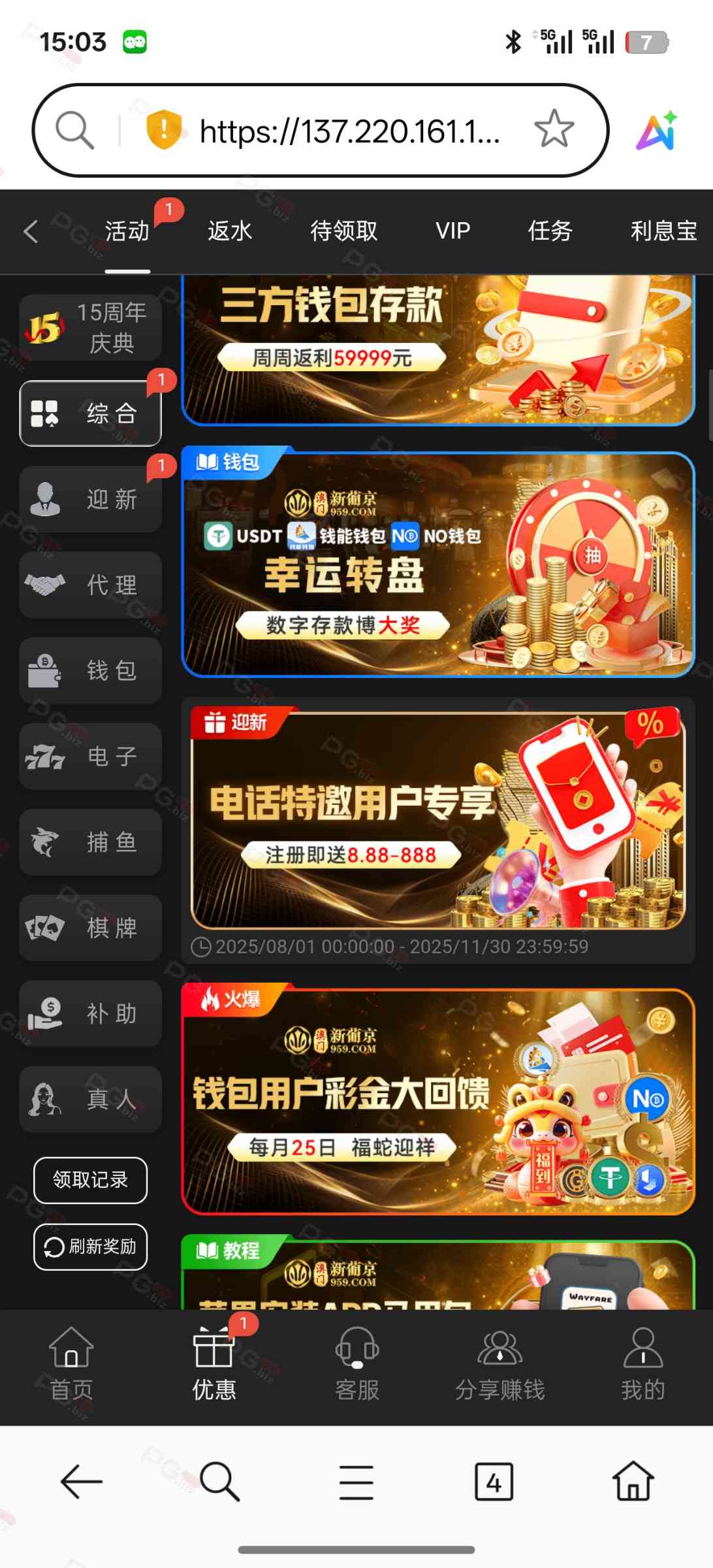The height and width of the screenshot is (1568, 713).
Task: Open 客服 customer service
Action: coord(356,1365)
